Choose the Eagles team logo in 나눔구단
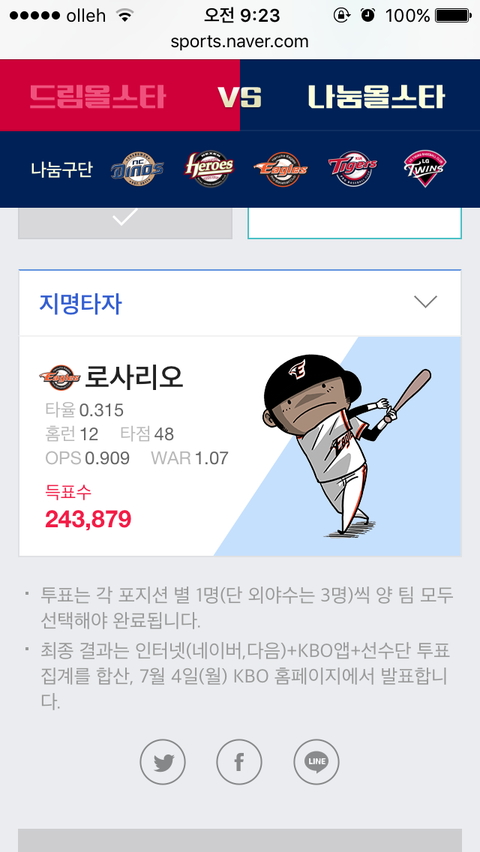 click(280, 169)
